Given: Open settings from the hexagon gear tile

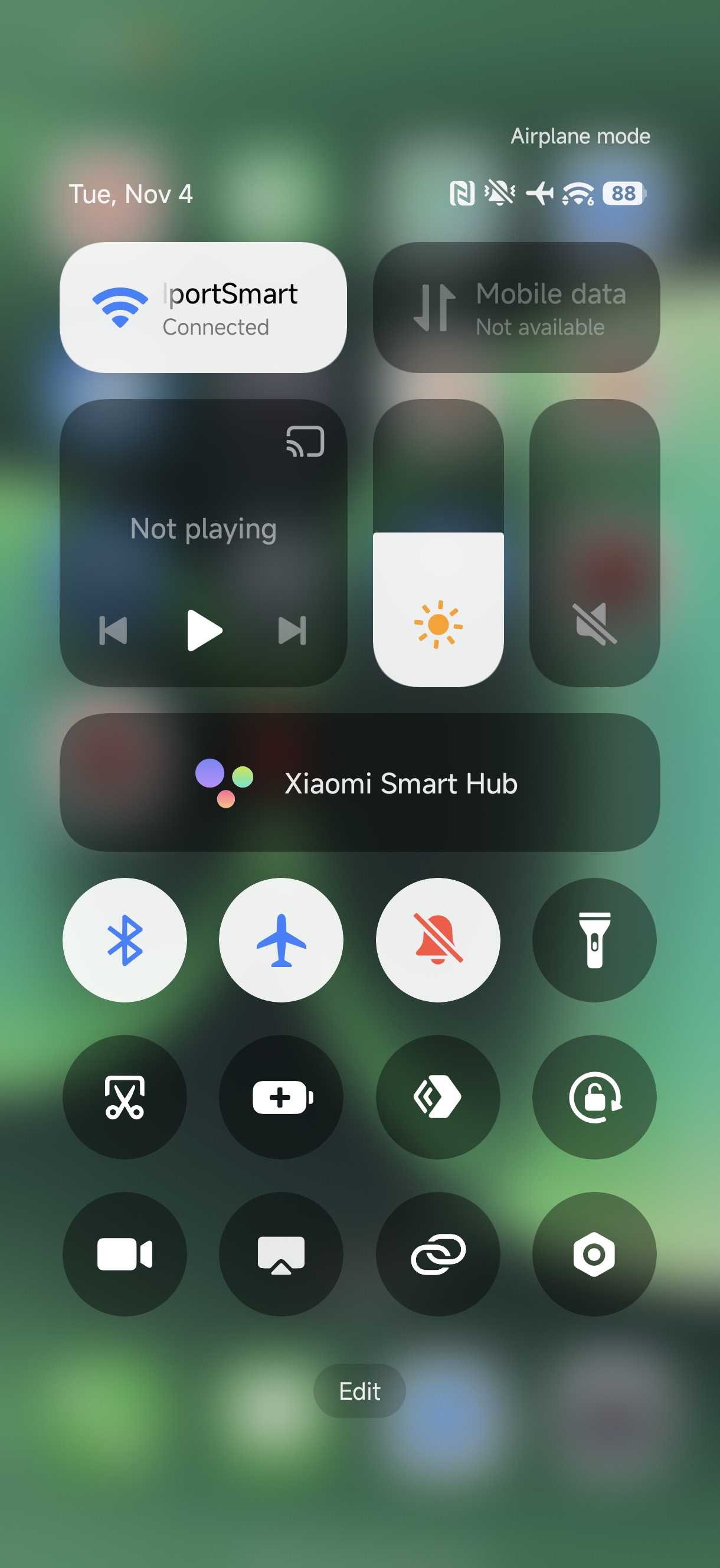Looking at the screenshot, I should (594, 1254).
